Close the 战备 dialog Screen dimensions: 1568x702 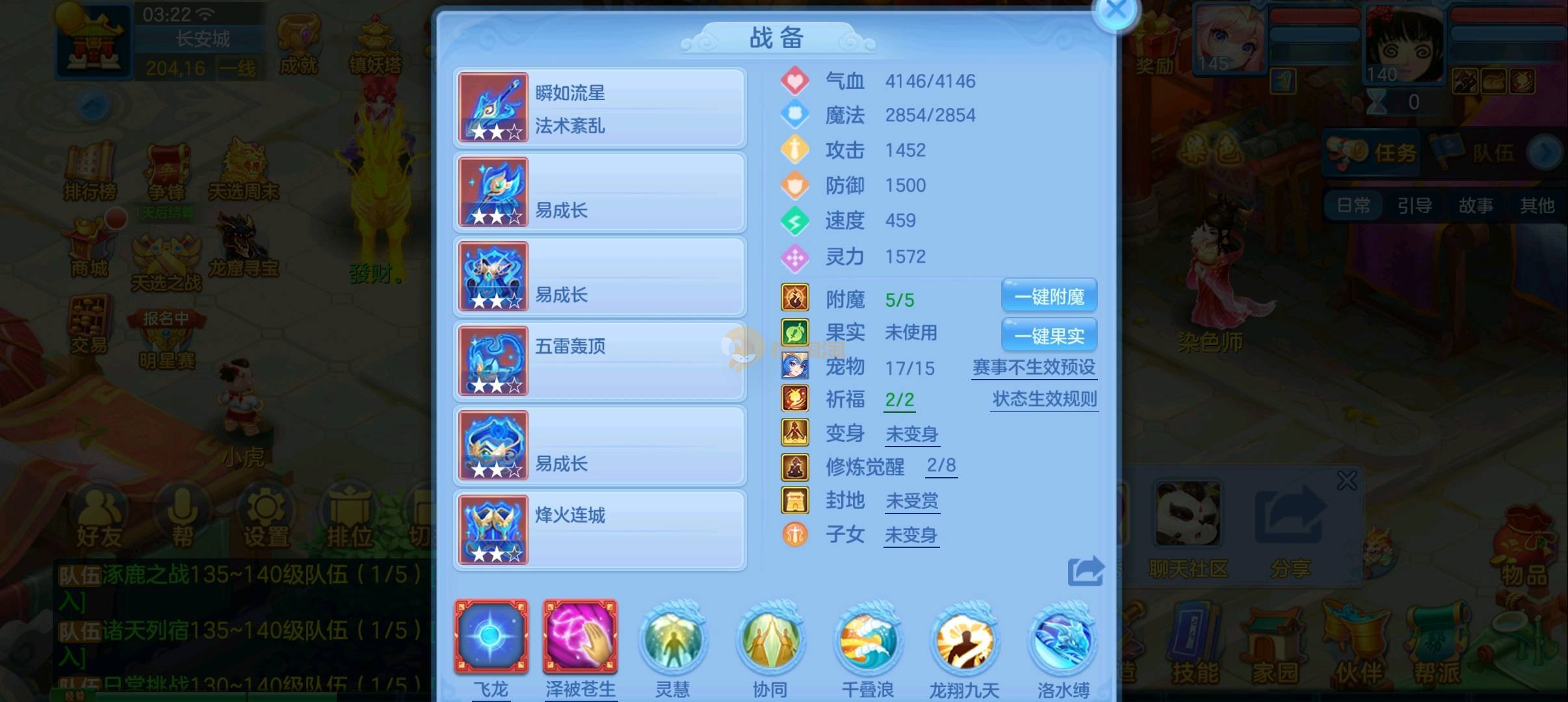(x=1116, y=10)
